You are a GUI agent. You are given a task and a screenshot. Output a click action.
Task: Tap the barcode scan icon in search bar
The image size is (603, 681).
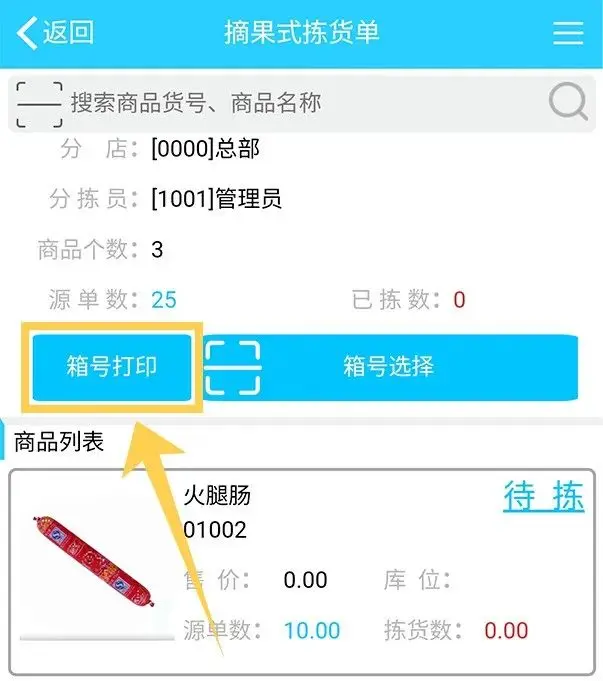tap(40, 102)
